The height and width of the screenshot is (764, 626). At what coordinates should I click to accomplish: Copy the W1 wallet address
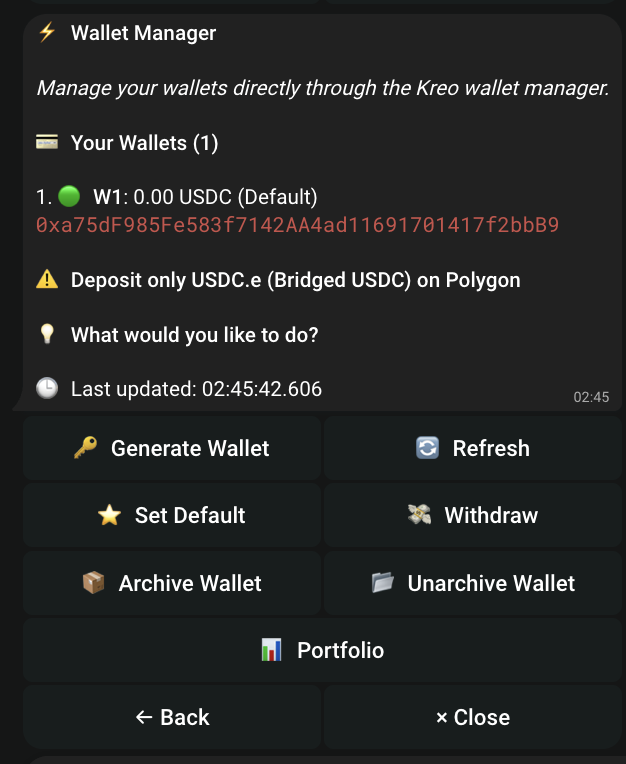pos(297,224)
